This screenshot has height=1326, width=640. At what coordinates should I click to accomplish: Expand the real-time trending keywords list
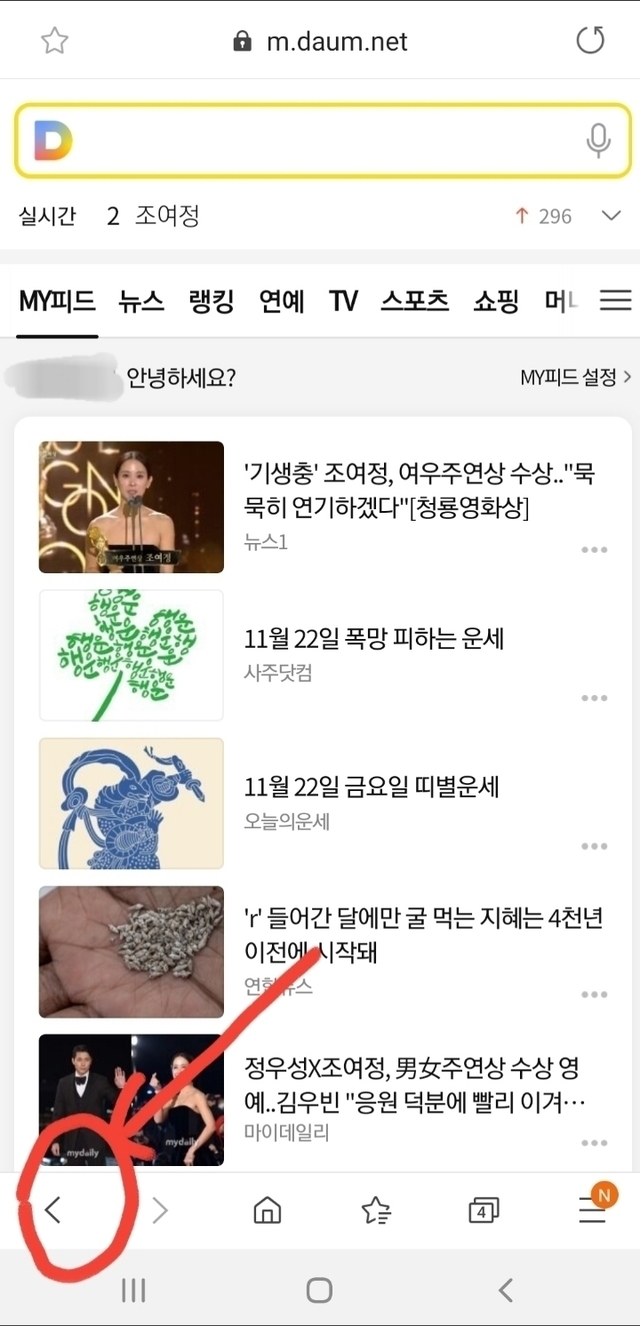(x=611, y=216)
